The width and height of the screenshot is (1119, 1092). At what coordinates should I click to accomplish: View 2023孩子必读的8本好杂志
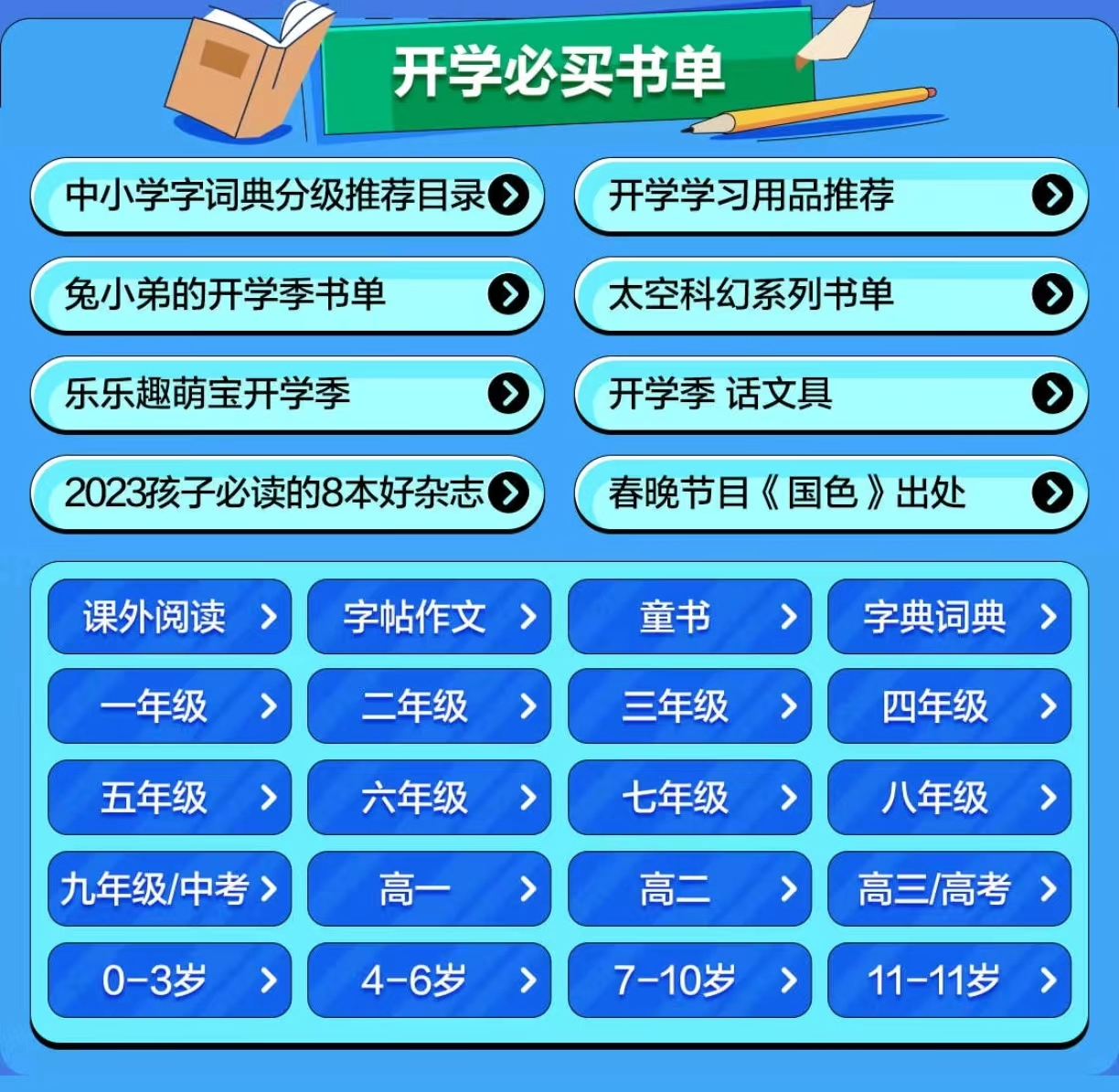coord(286,493)
